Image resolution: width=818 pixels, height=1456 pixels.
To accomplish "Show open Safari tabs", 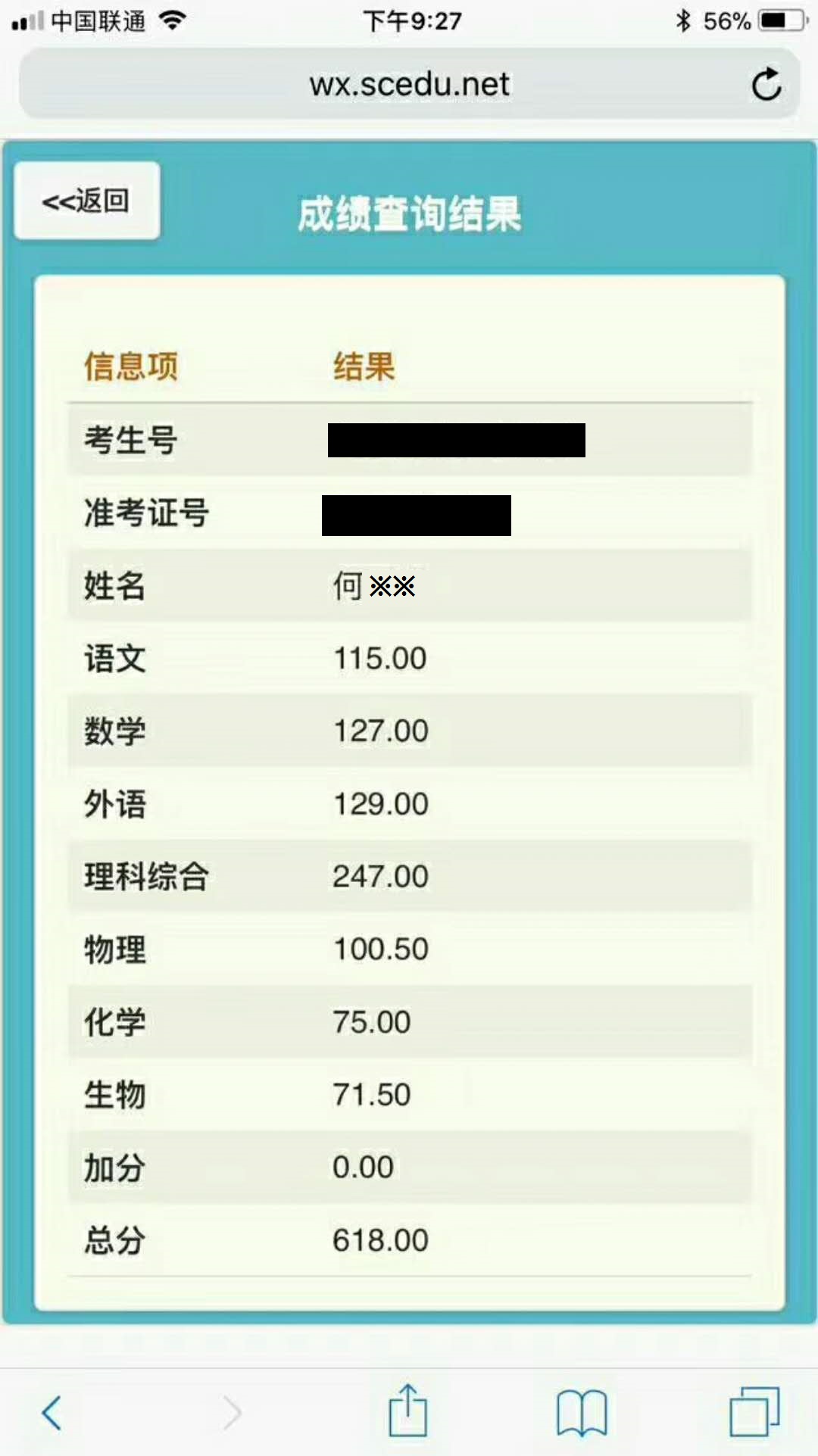I will tap(754, 1412).
